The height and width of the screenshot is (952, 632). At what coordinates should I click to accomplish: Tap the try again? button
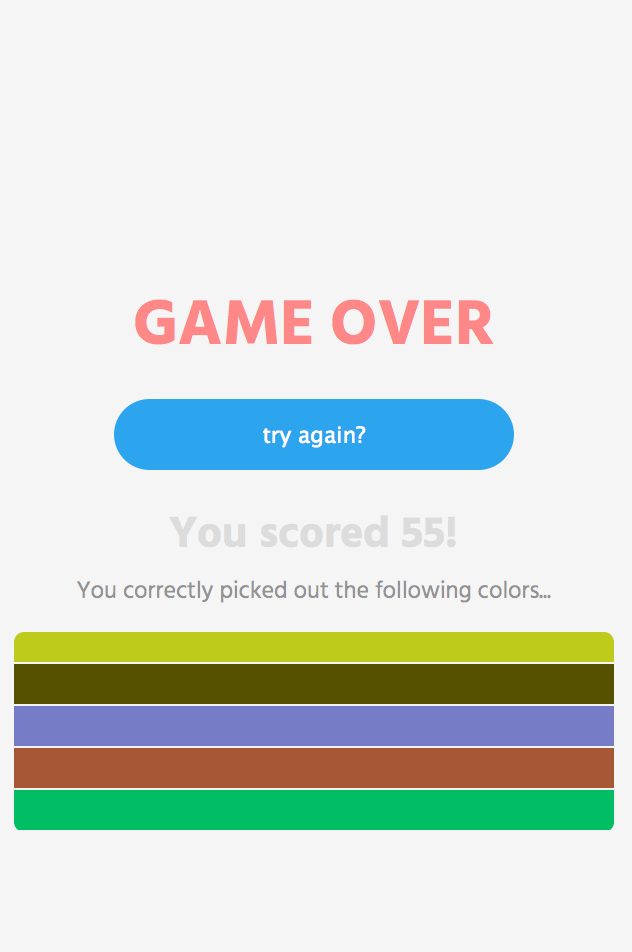coord(314,435)
